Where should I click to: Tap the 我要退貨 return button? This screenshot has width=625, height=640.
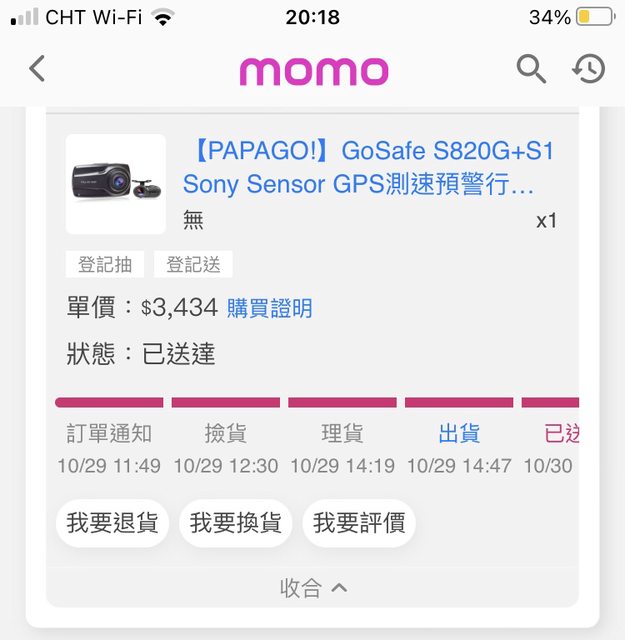click(112, 523)
